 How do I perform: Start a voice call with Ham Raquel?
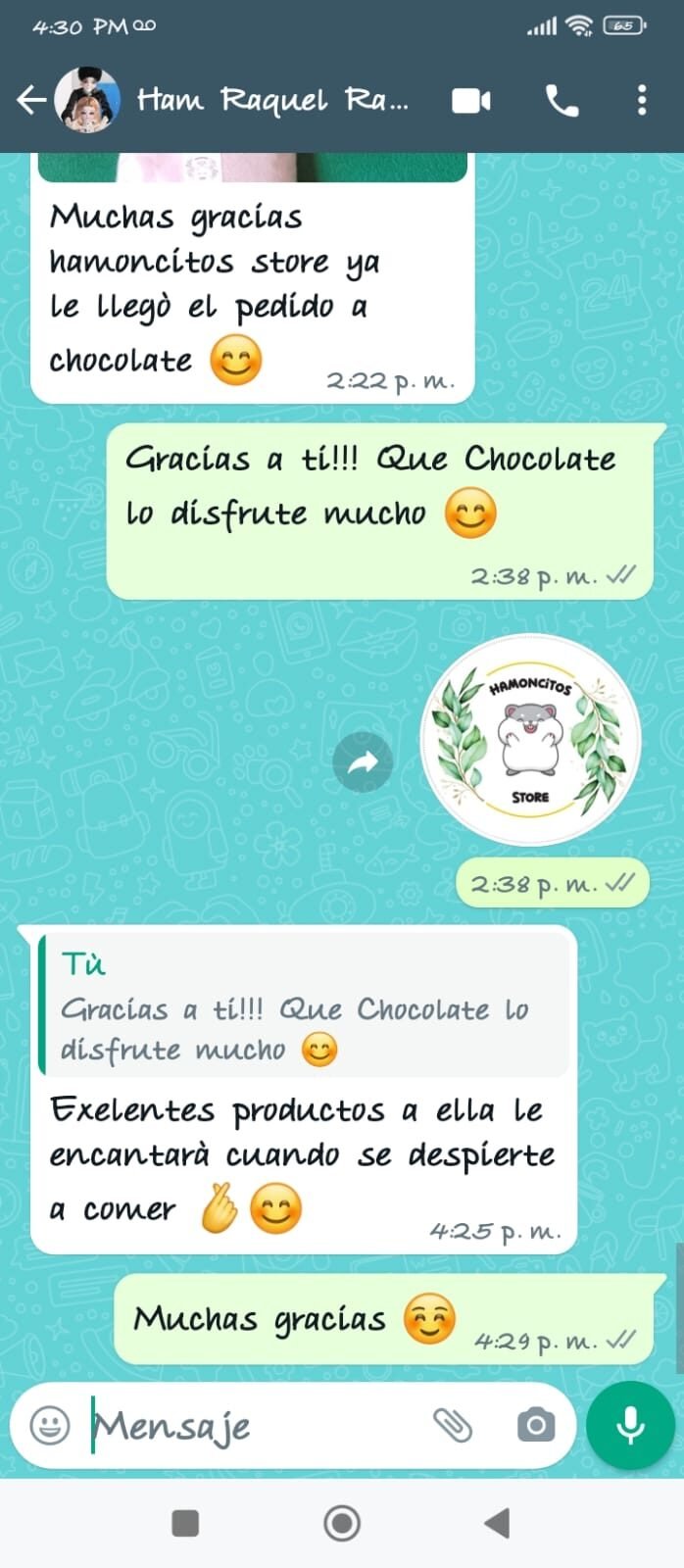(x=562, y=100)
